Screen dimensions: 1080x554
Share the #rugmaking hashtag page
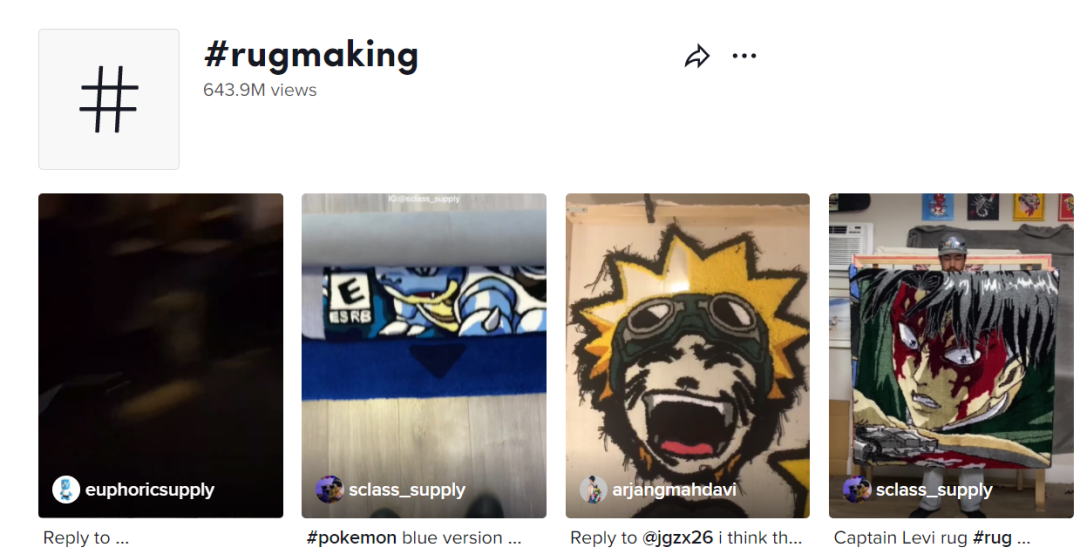[697, 57]
